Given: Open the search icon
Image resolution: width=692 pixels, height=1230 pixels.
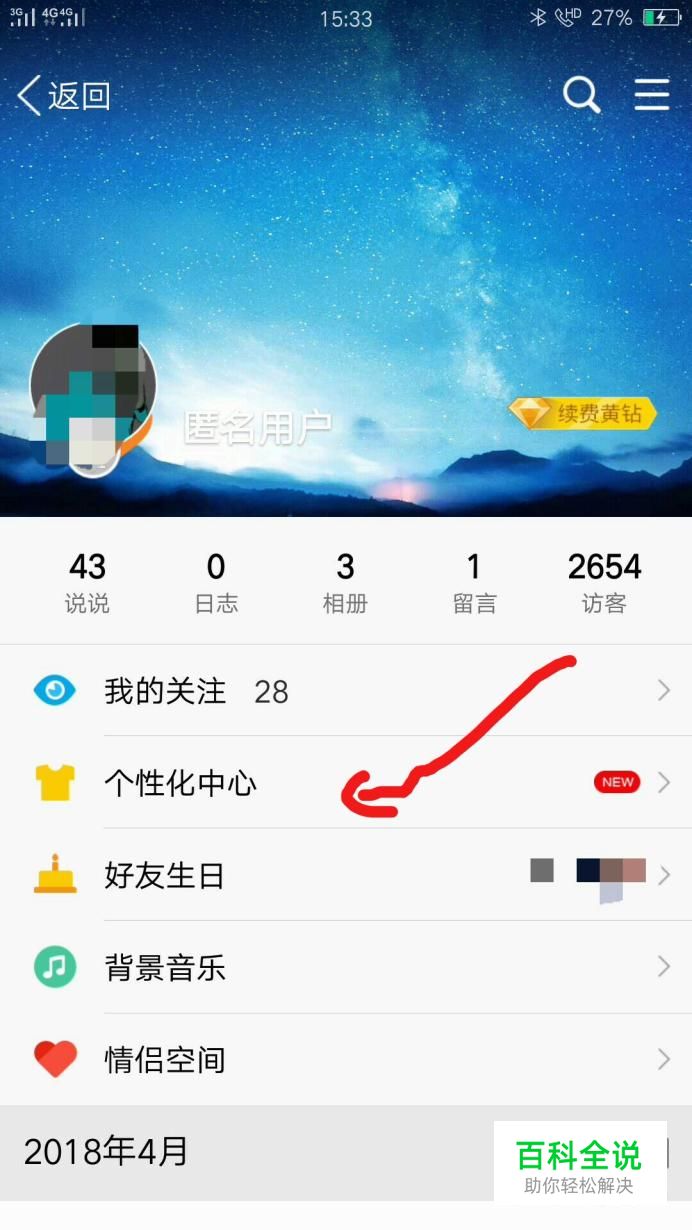Looking at the screenshot, I should (581, 96).
